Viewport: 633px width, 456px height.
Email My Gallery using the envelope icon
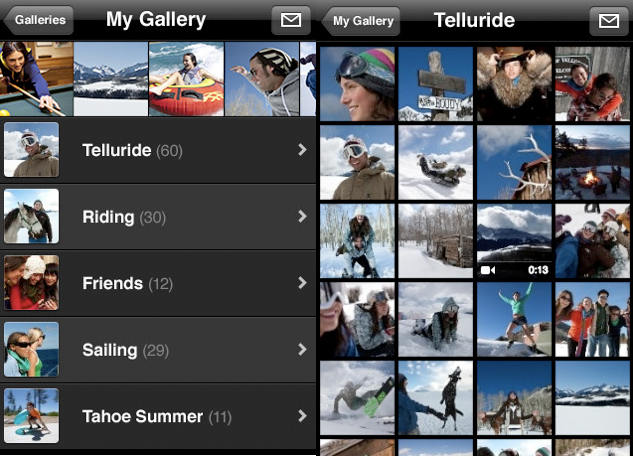point(290,20)
